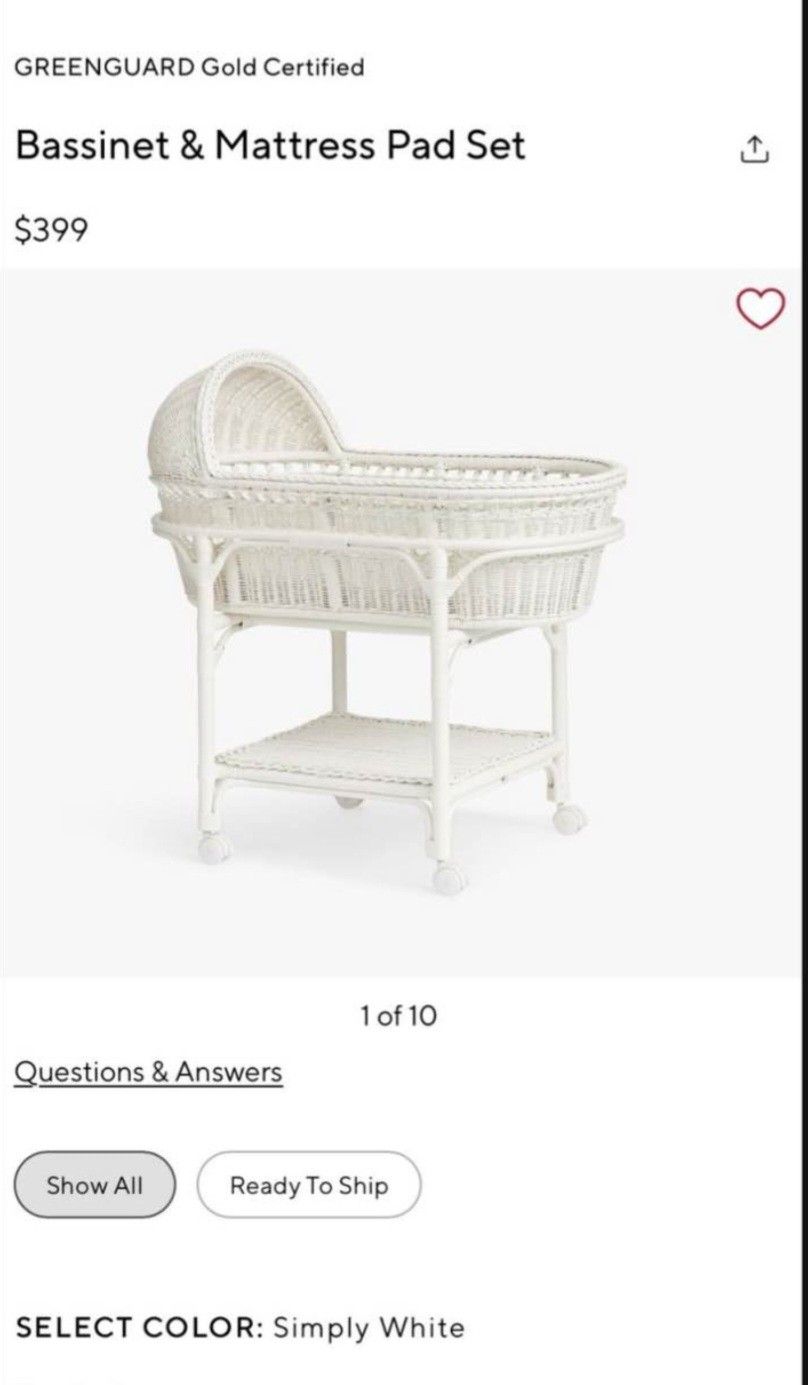808x1385 pixels.
Task: Share this bassinet product
Action: pos(755,149)
